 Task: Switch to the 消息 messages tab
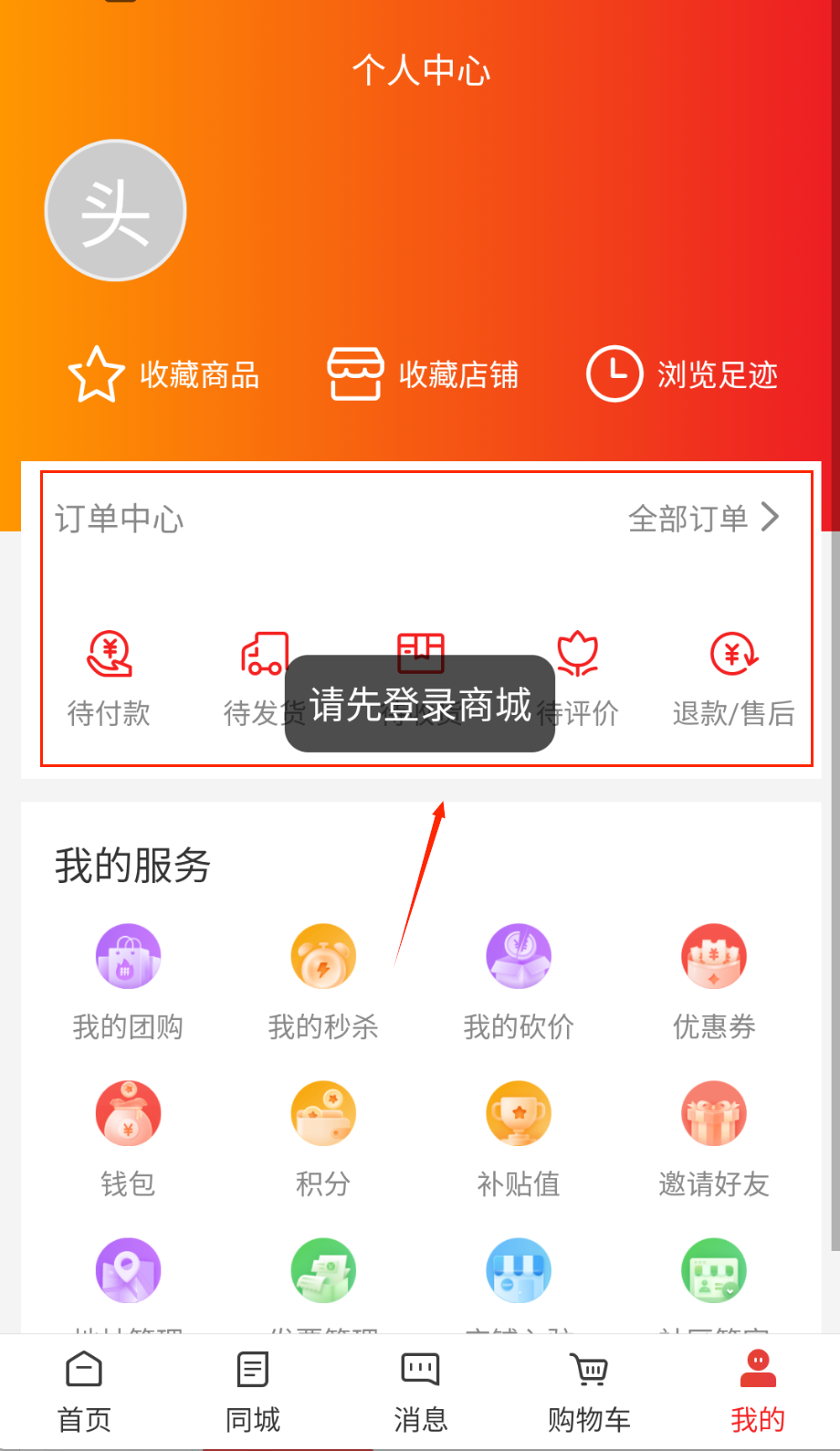point(420,1392)
